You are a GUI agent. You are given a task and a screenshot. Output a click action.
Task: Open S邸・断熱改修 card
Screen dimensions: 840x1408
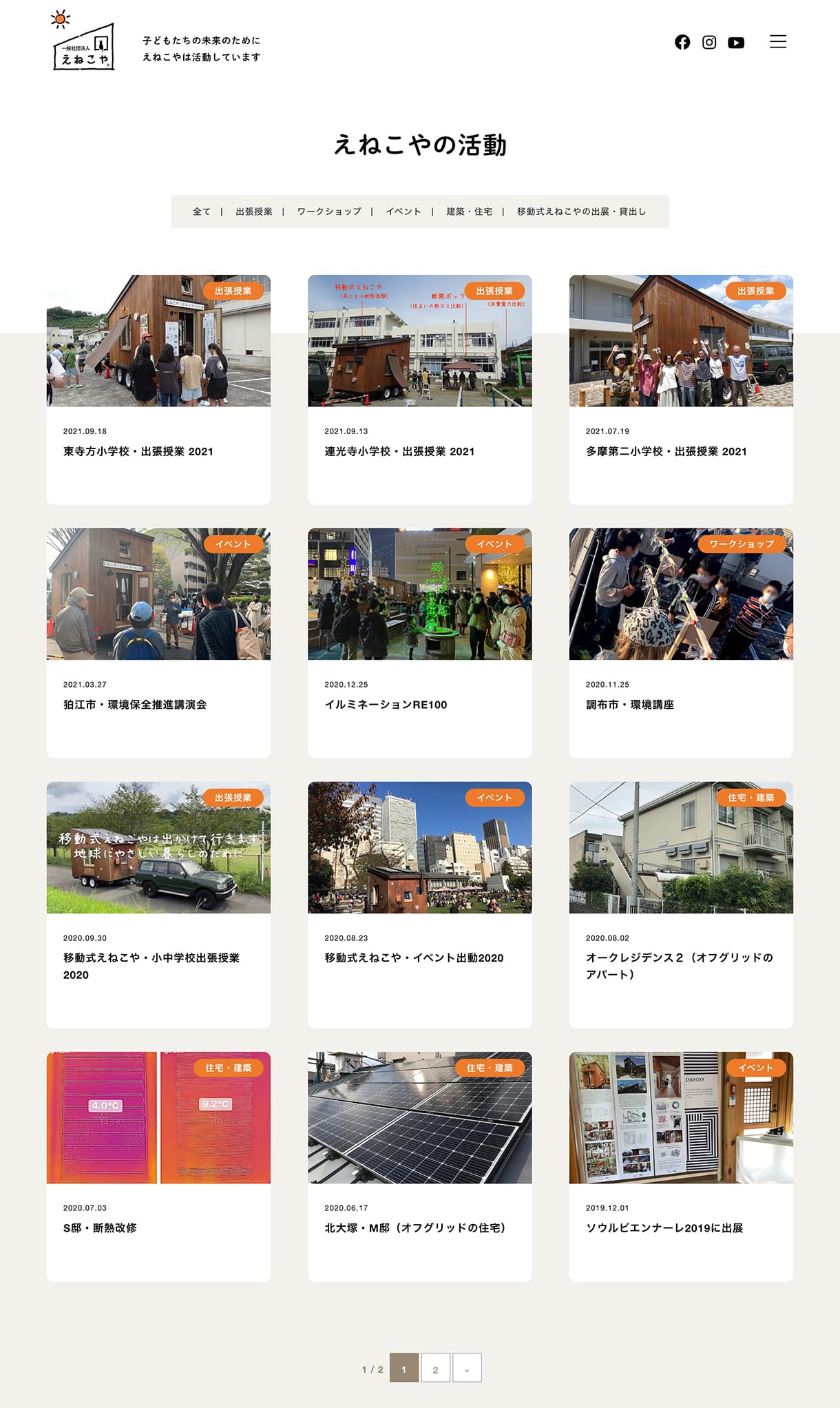click(158, 1166)
